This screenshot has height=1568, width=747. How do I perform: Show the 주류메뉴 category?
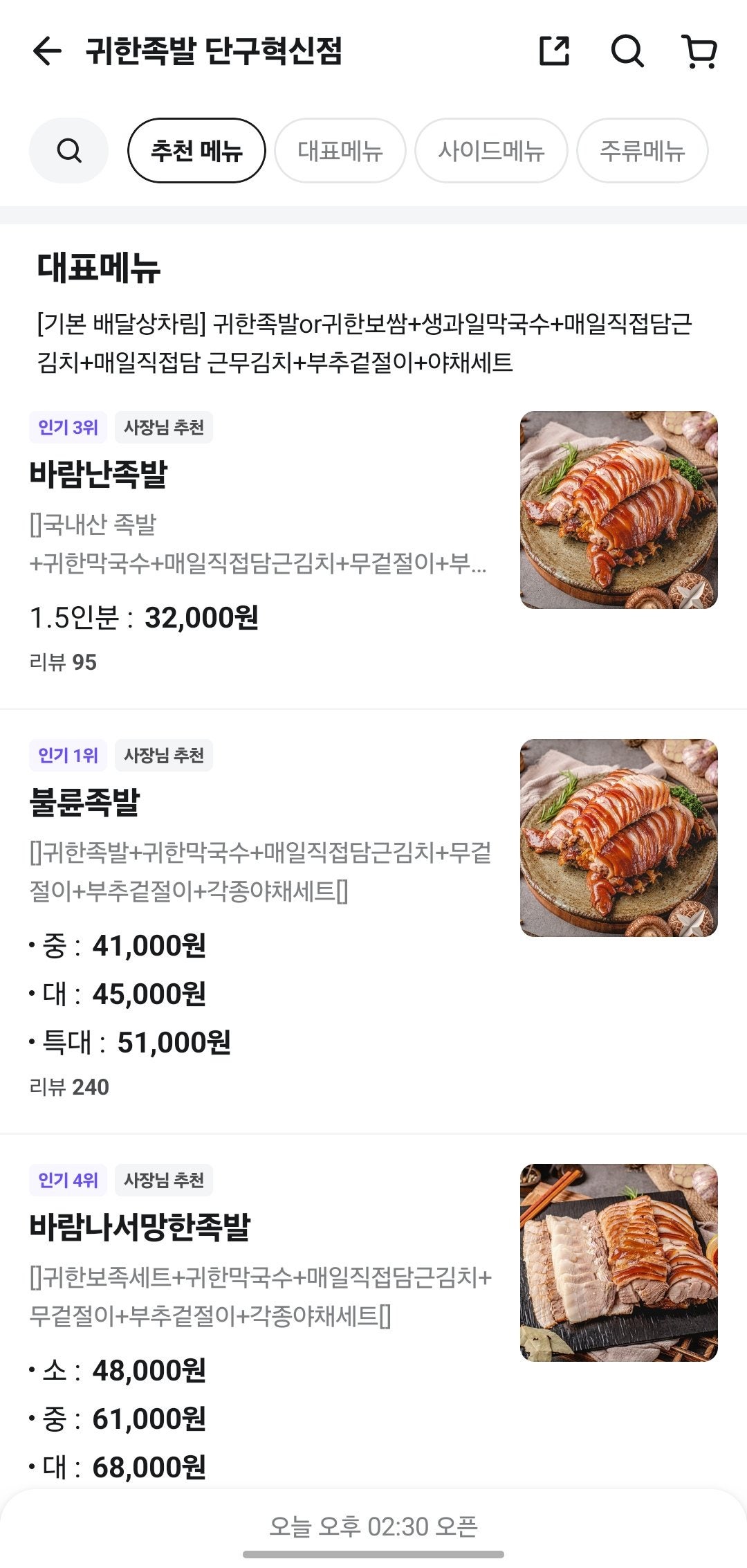click(642, 151)
